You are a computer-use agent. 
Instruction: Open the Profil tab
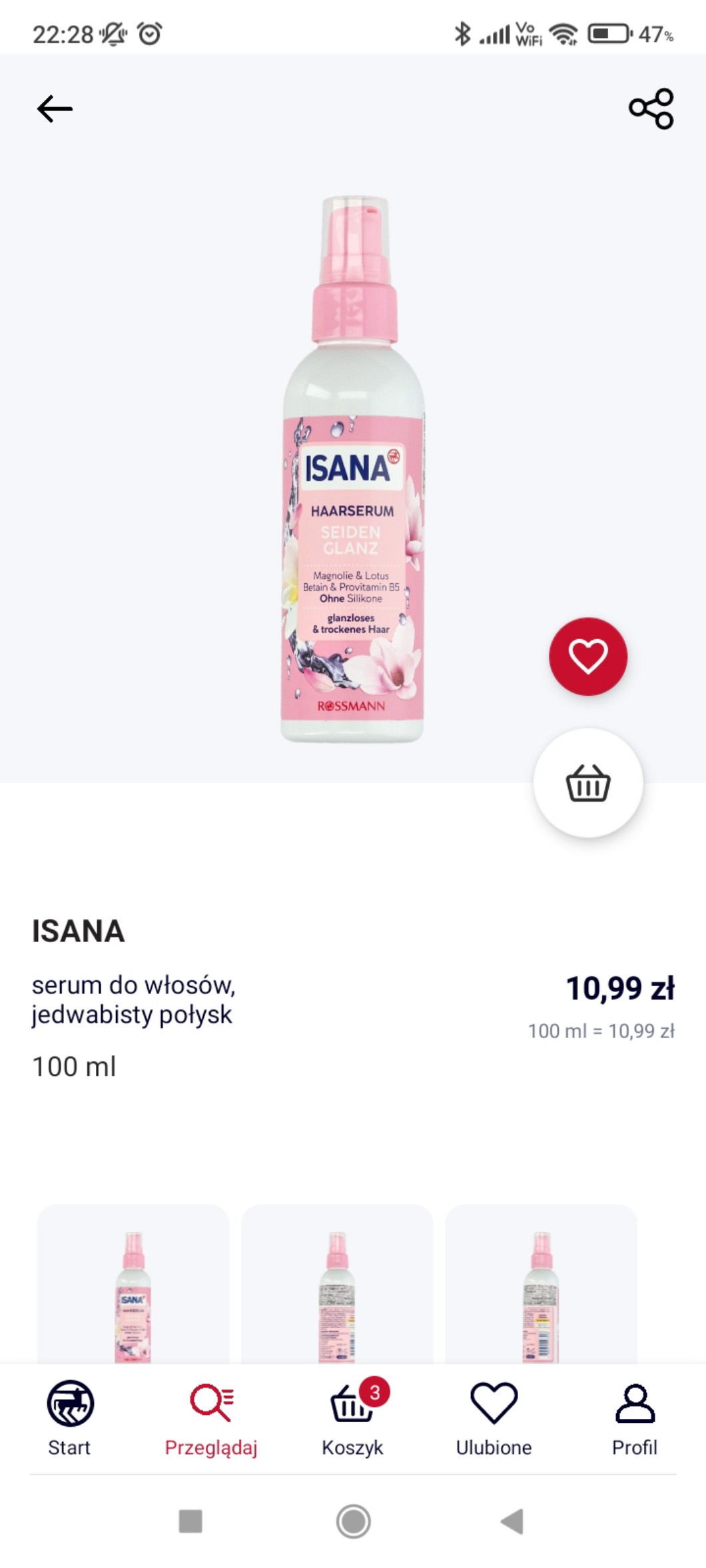(x=635, y=1418)
